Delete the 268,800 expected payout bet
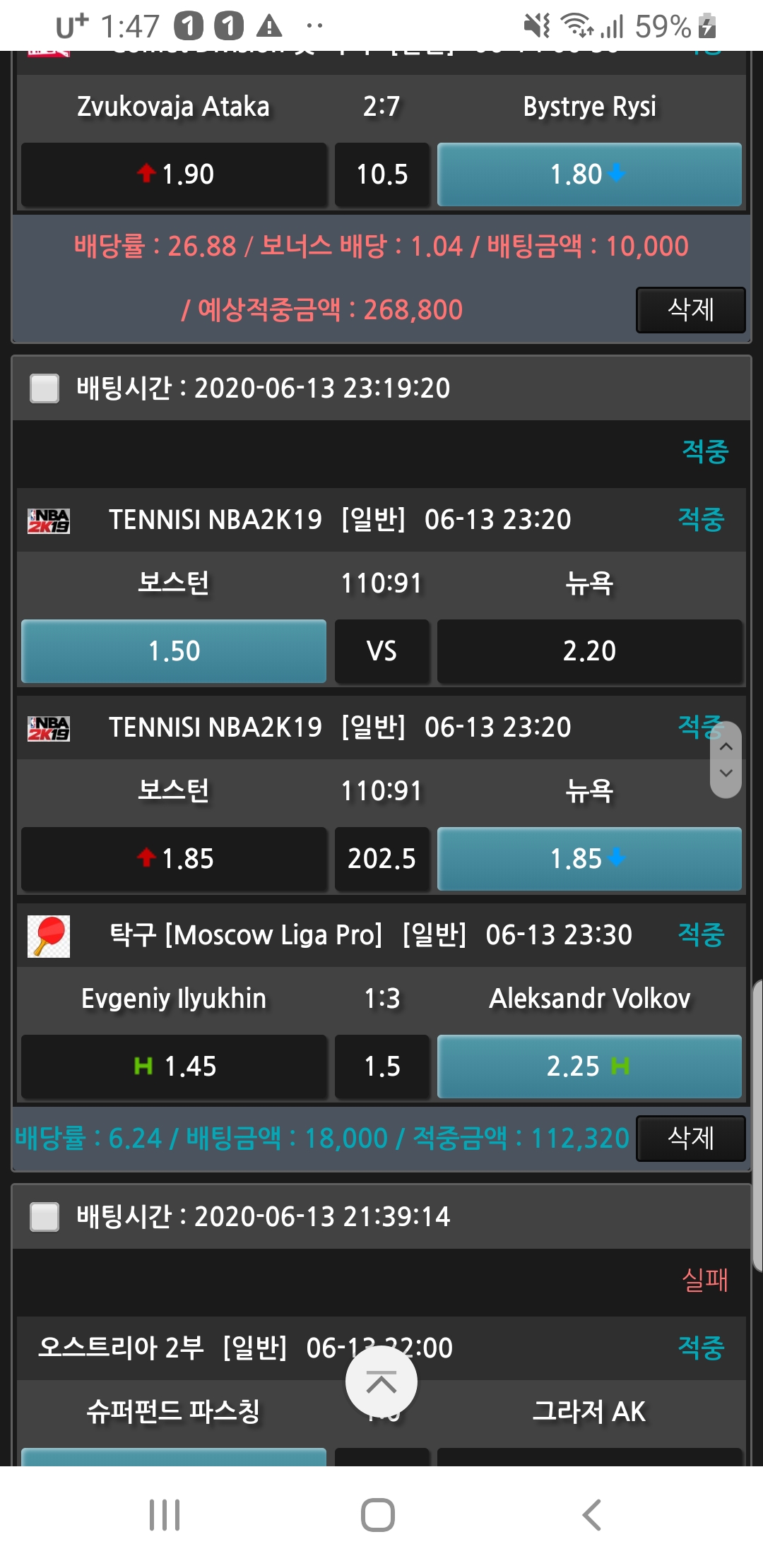This screenshot has height=1568, width=763. pyautogui.click(x=690, y=309)
